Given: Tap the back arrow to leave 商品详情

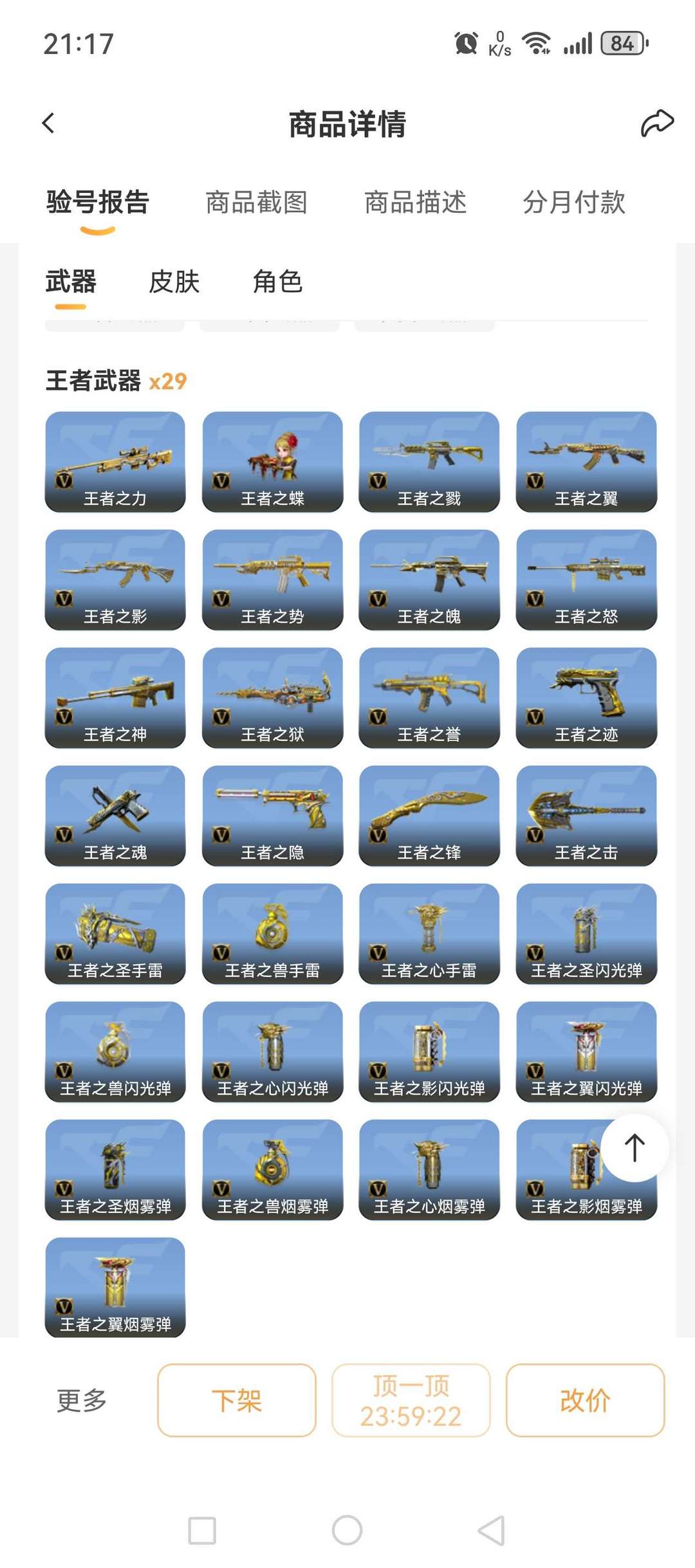Looking at the screenshot, I should tap(48, 122).
